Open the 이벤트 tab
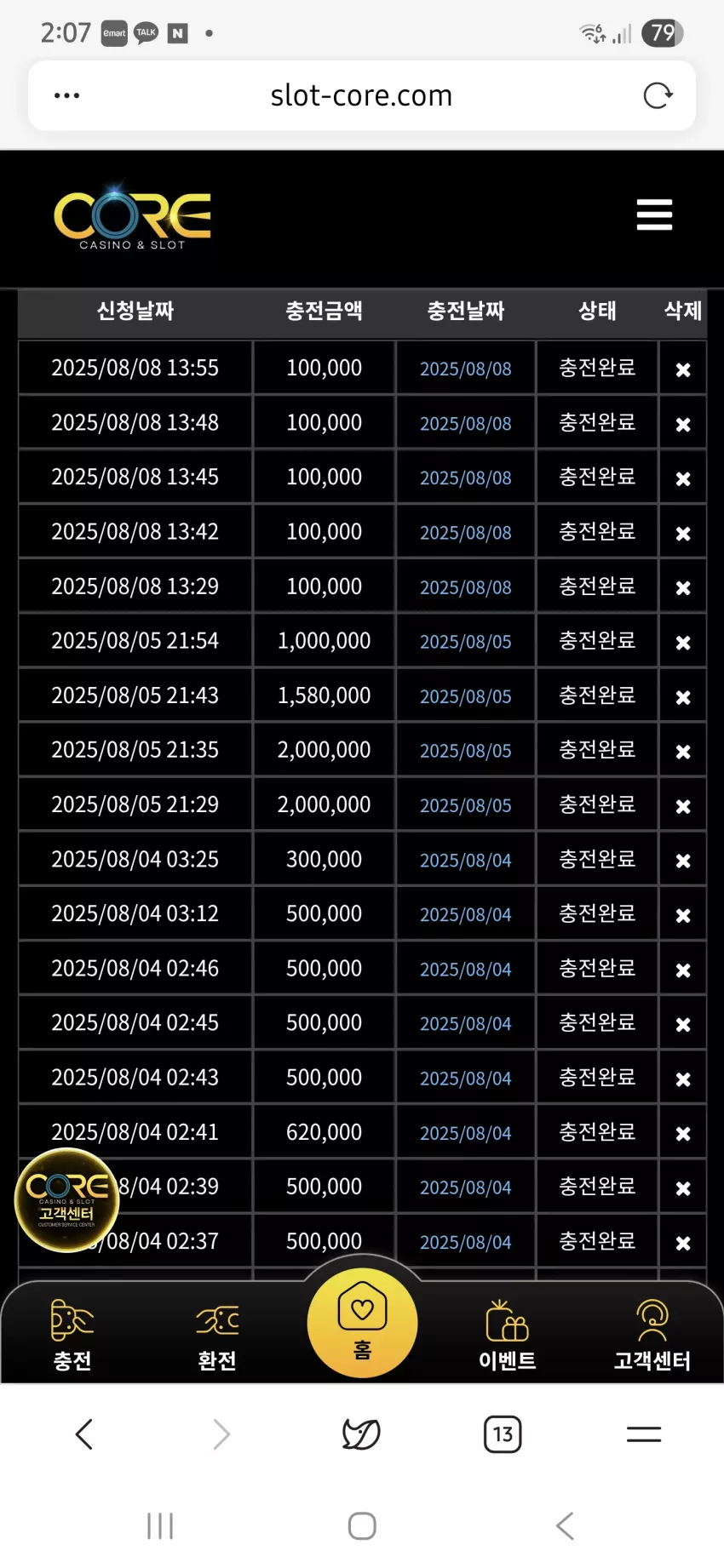The width and height of the screenshot is (724, 1568). 507,1335
